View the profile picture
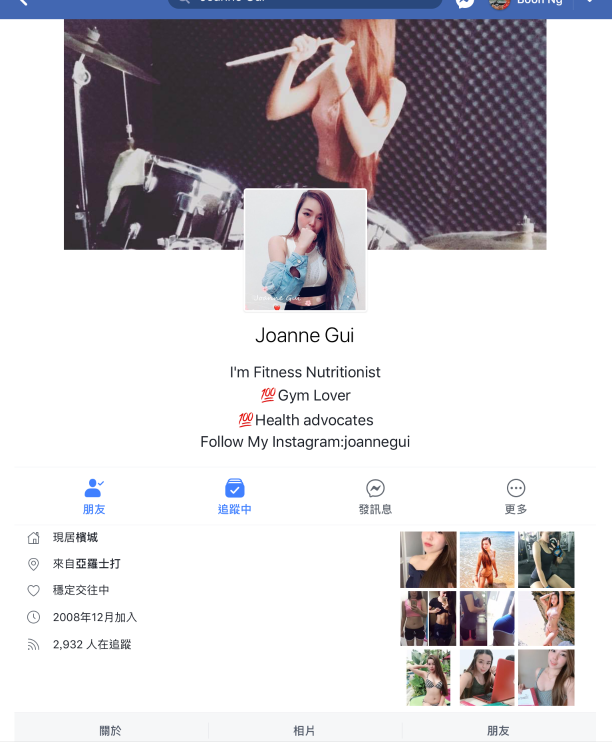The width and height of the screenshot is (612, 745). point(305,250)
